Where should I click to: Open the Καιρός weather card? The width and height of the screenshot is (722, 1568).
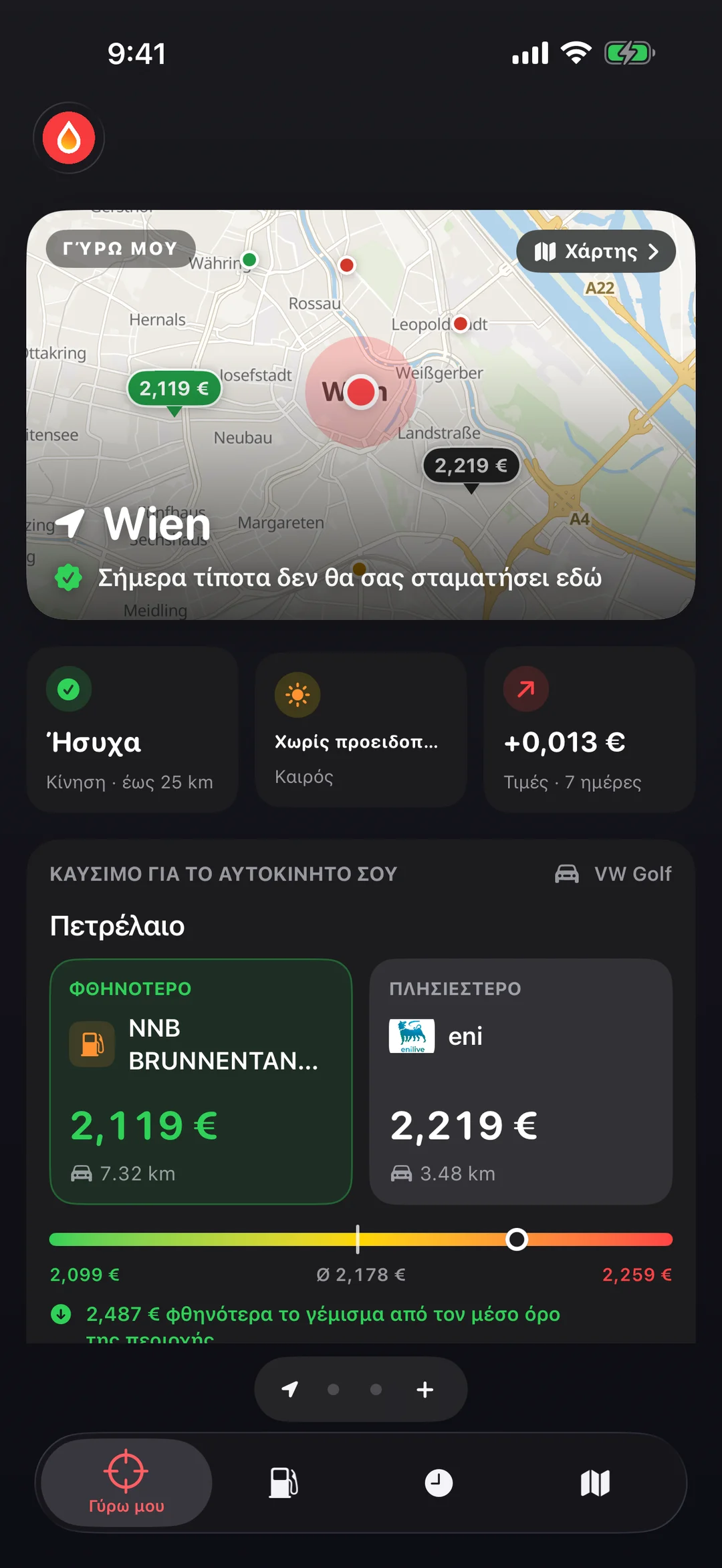pyautogui.click(x=361, y=729)
